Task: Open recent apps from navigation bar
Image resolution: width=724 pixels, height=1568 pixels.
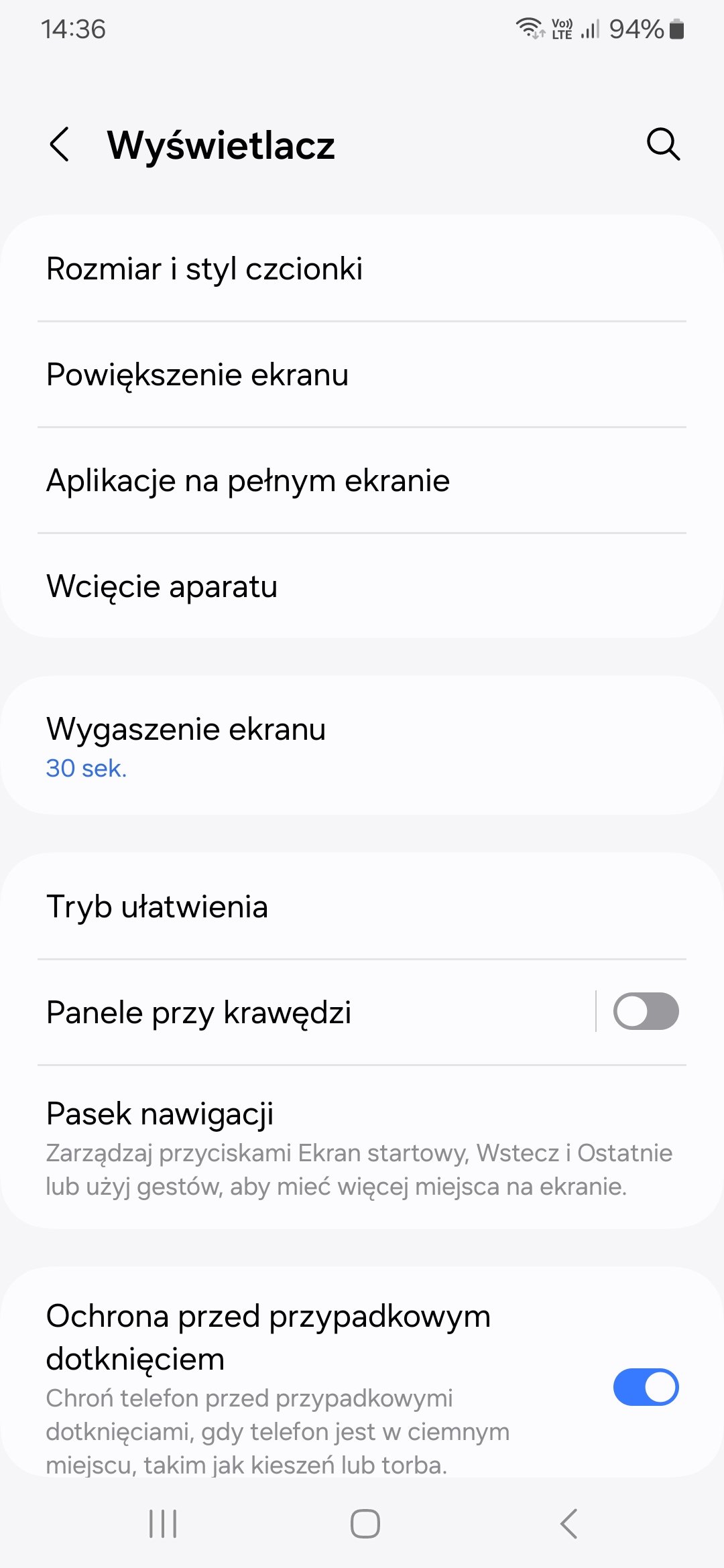Action: click(163, 1524)
